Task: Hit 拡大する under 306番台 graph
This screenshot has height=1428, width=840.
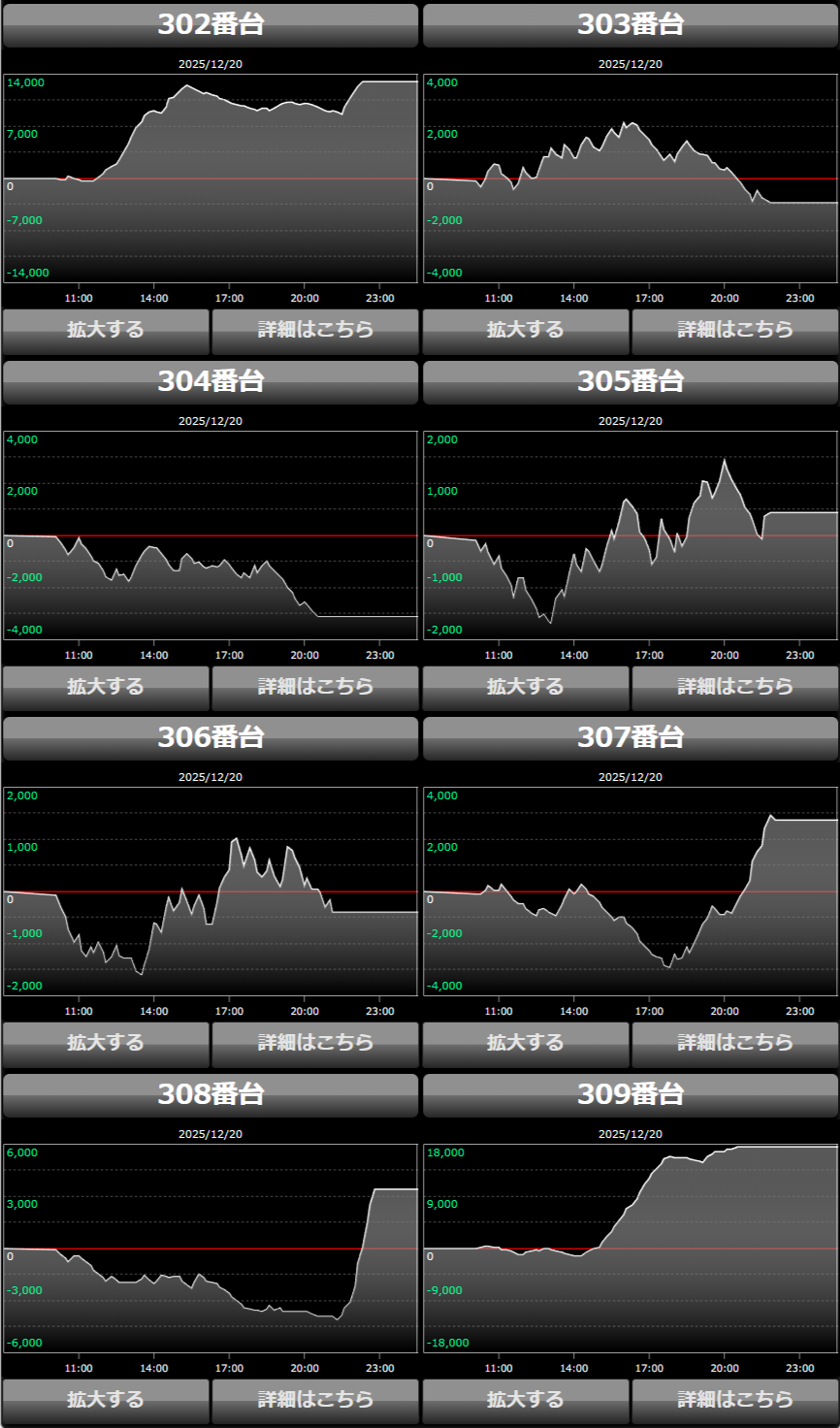Action: [x=106, y=1043]
